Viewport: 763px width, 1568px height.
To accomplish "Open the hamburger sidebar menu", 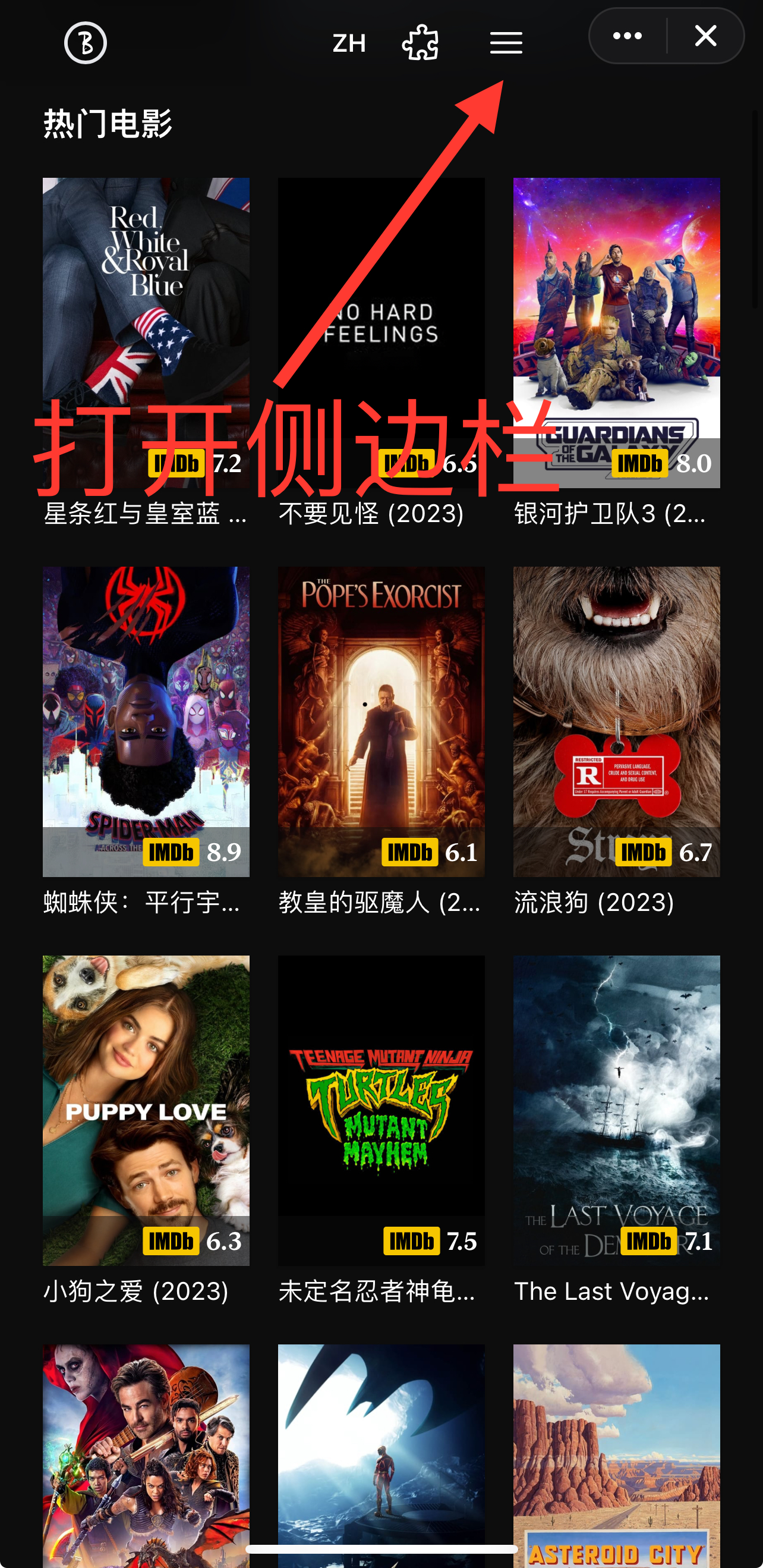I will 506,43.
